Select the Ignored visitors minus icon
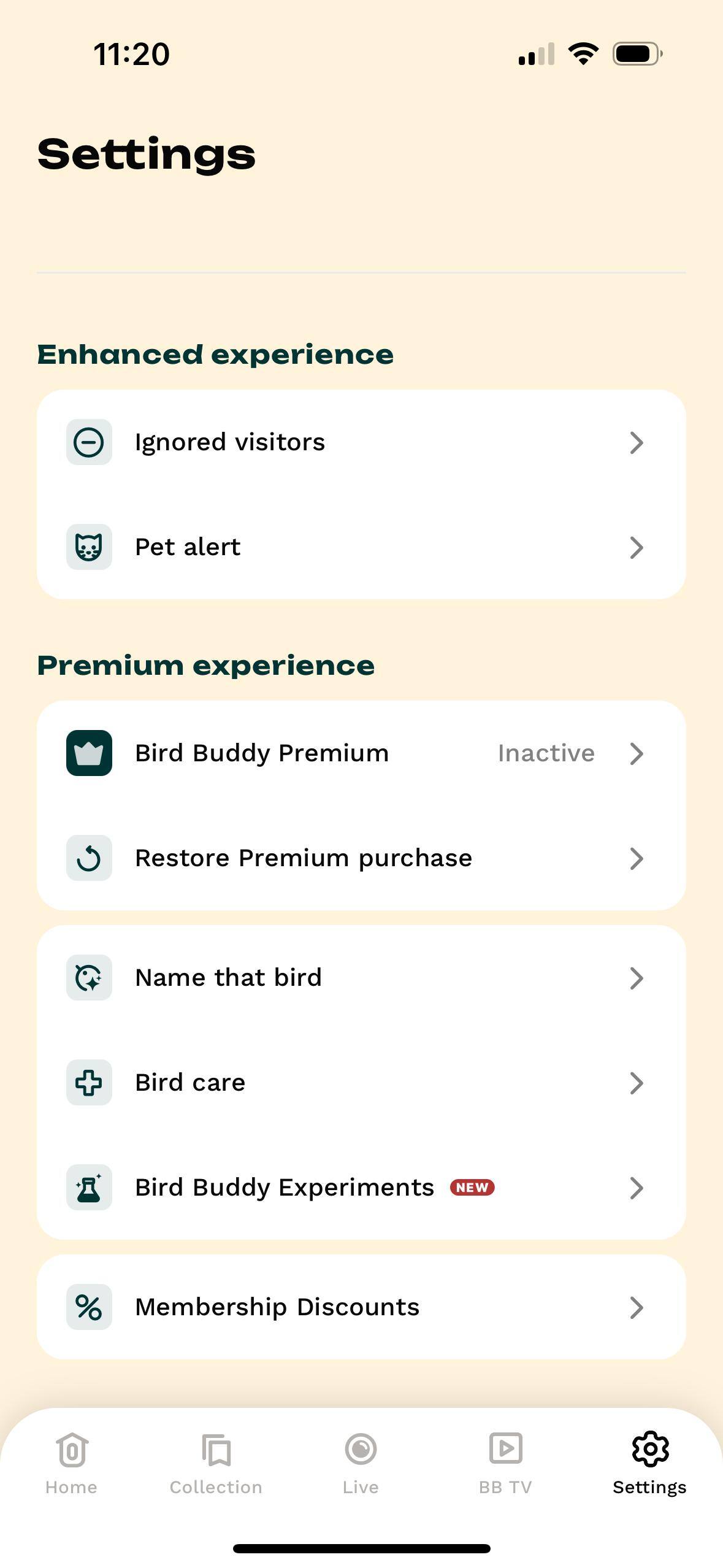723x1568 pixels. pyautogui.click(x=88, y=442)
